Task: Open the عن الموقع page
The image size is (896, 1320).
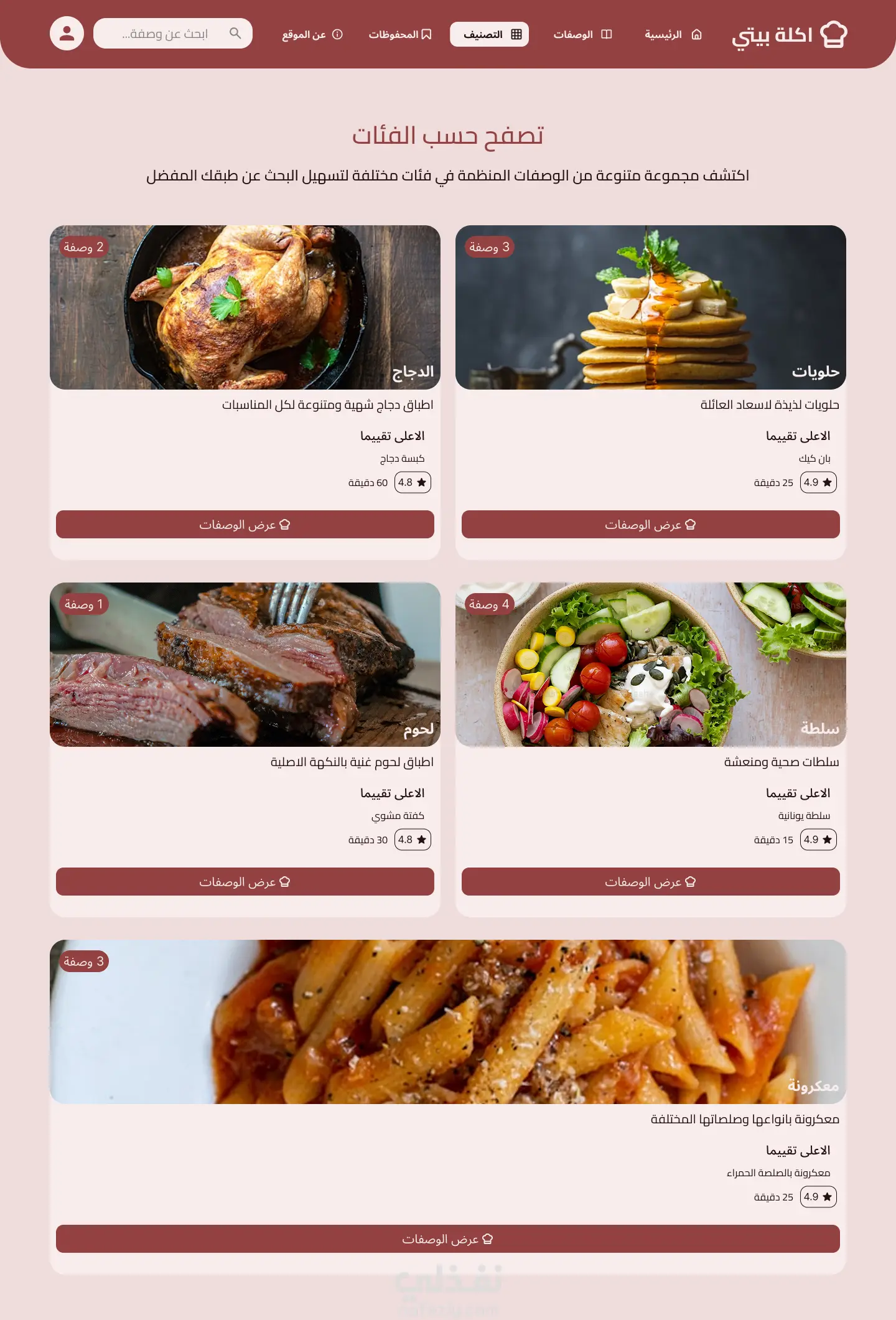Action: click(312, 34)
